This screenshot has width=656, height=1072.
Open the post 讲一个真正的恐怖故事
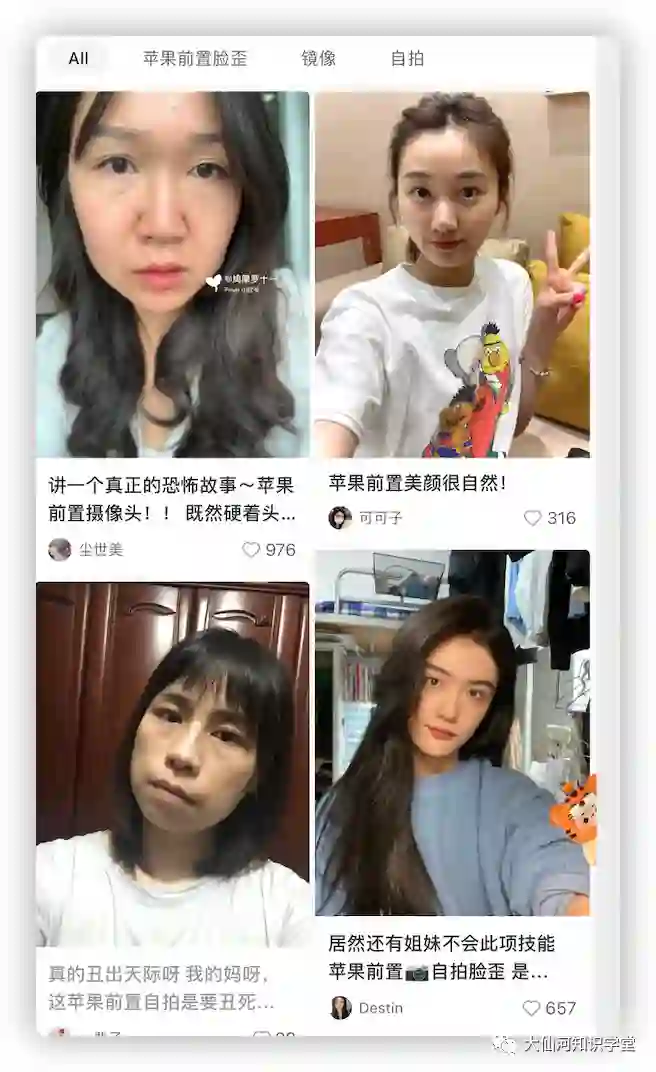coord(172,499)
